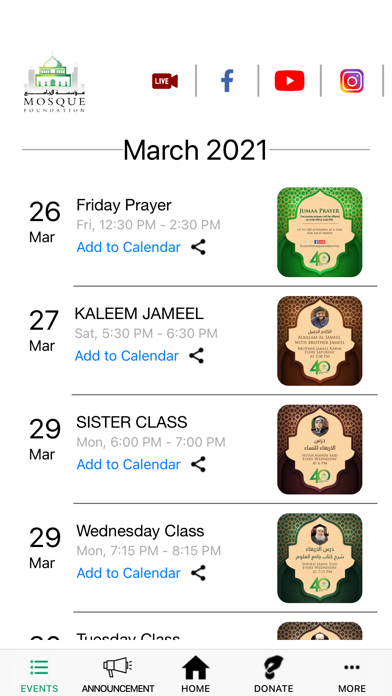Share the Wednesday Class event
392x696 pixels.
pos(198,573)
